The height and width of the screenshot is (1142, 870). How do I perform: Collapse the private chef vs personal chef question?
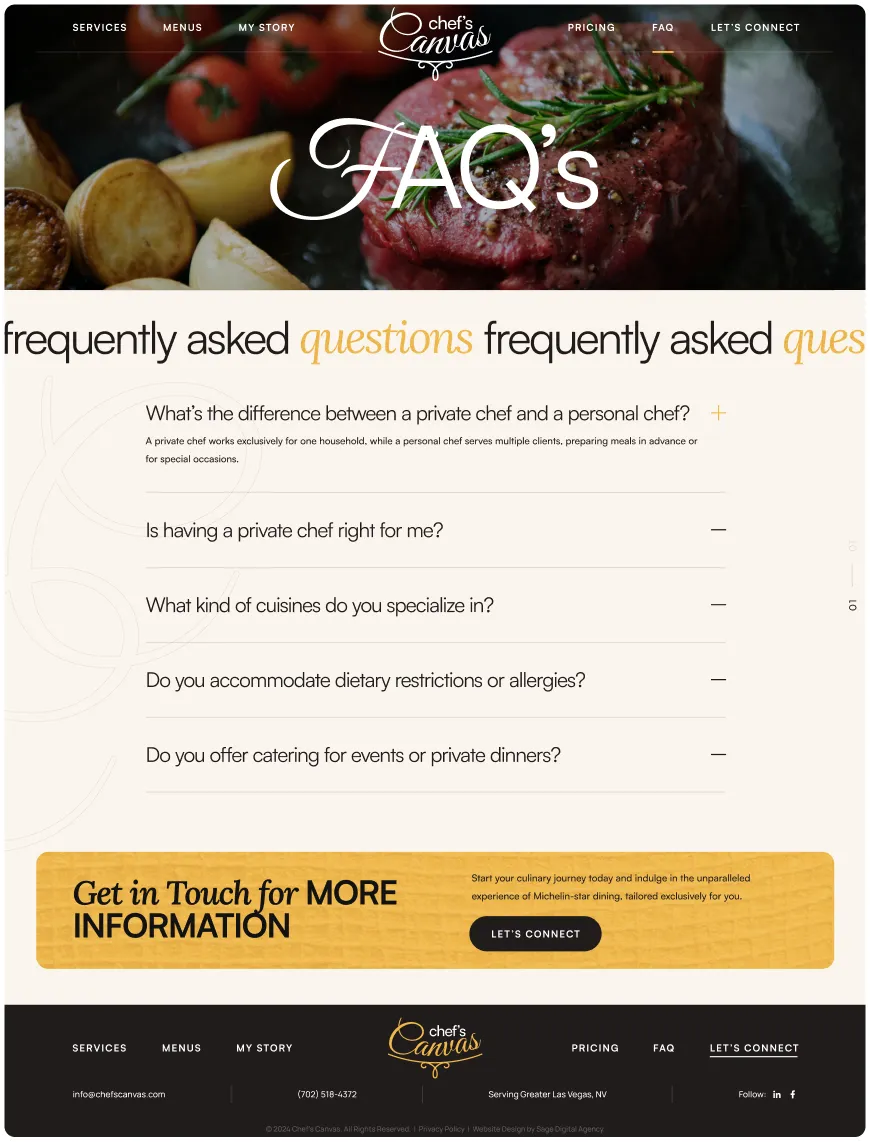tap(717, 413)
